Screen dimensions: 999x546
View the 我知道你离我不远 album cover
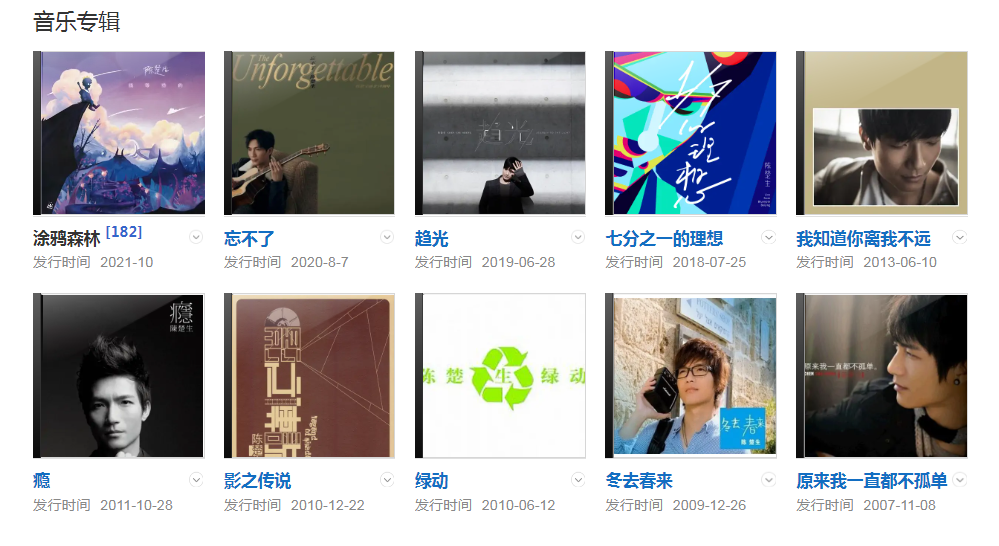(882, 133)
